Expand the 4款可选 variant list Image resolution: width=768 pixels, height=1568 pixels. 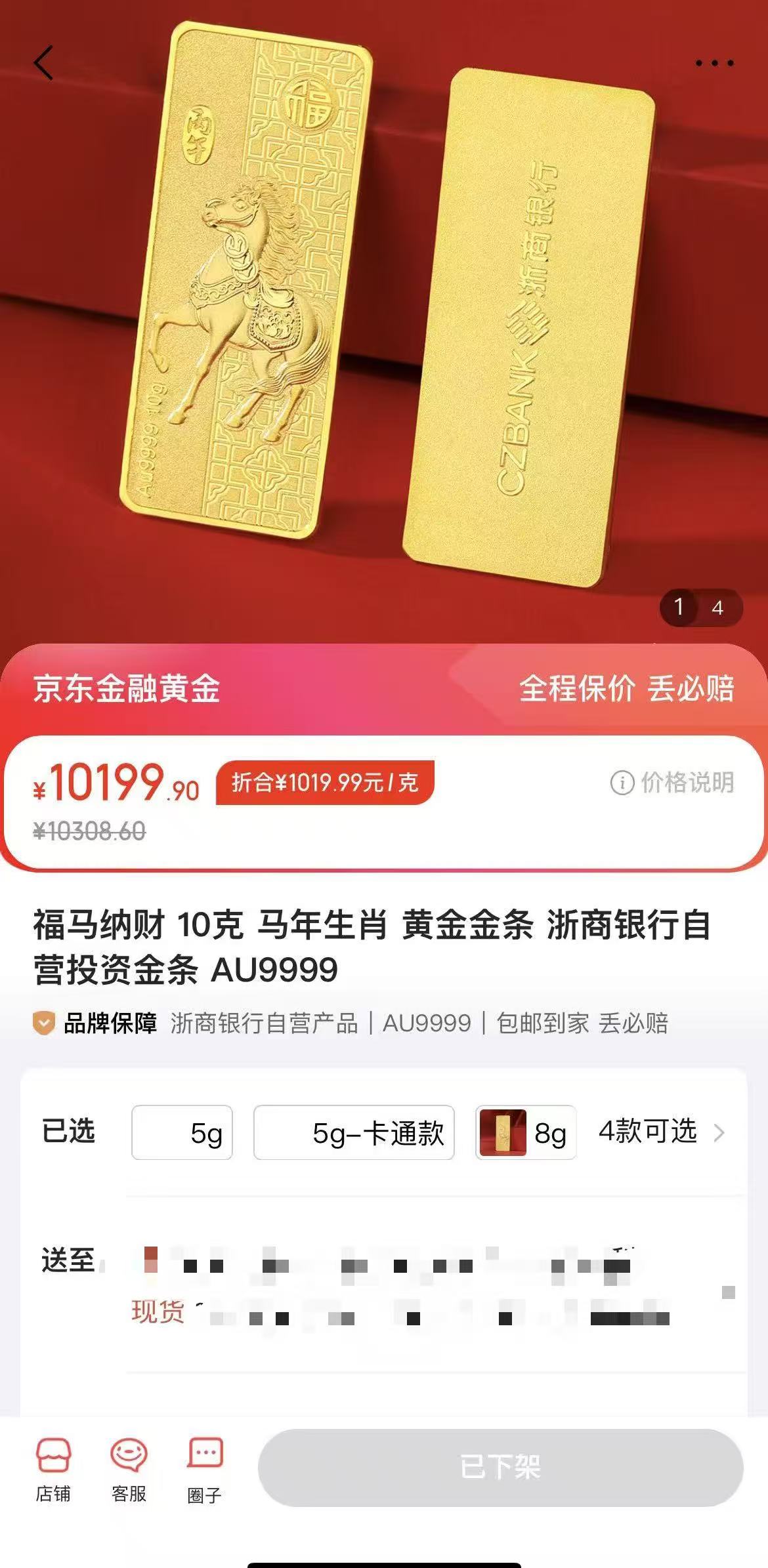coord(661,1132)
